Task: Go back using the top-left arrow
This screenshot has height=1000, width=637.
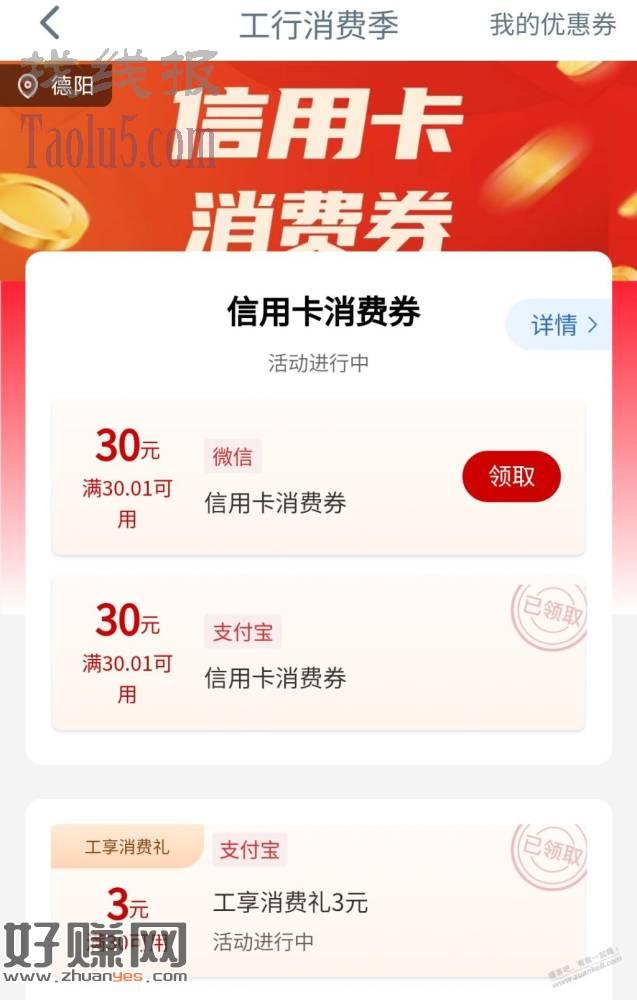Action: (49, 23)
